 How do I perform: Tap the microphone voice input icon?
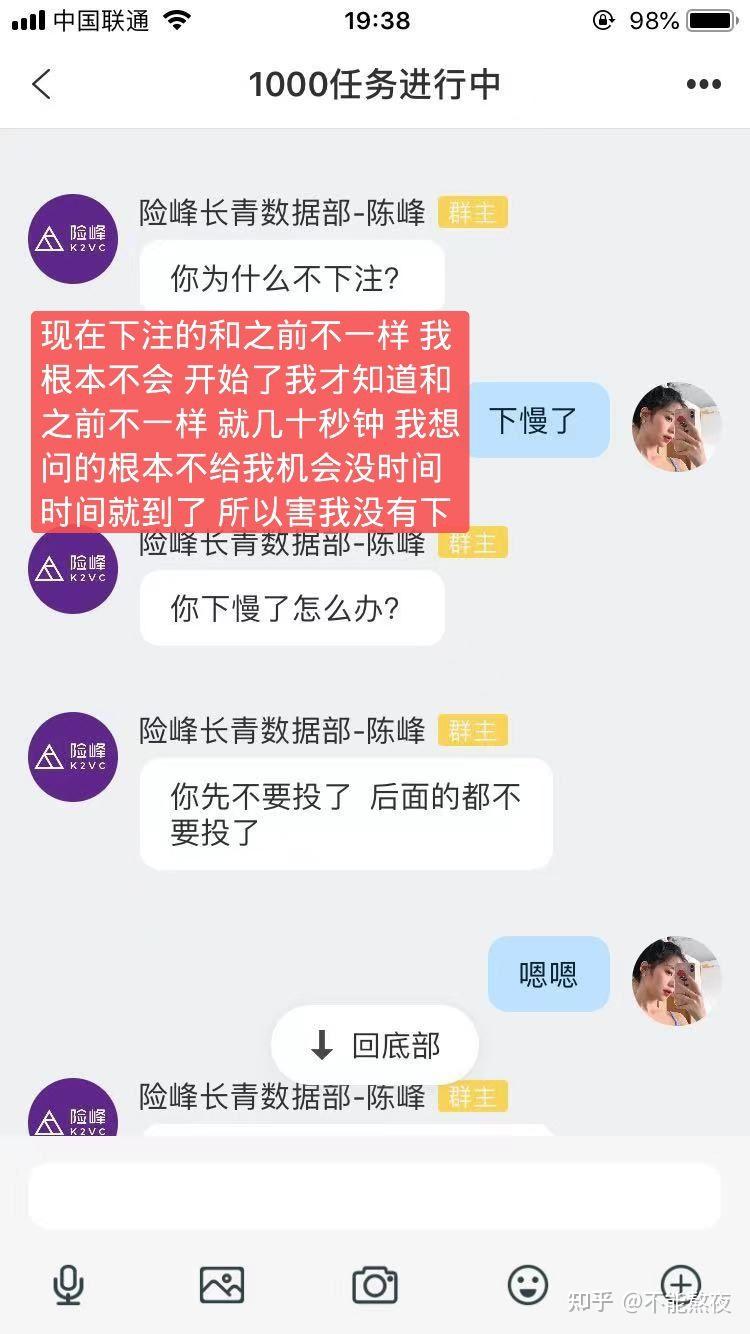point(68,1284)
